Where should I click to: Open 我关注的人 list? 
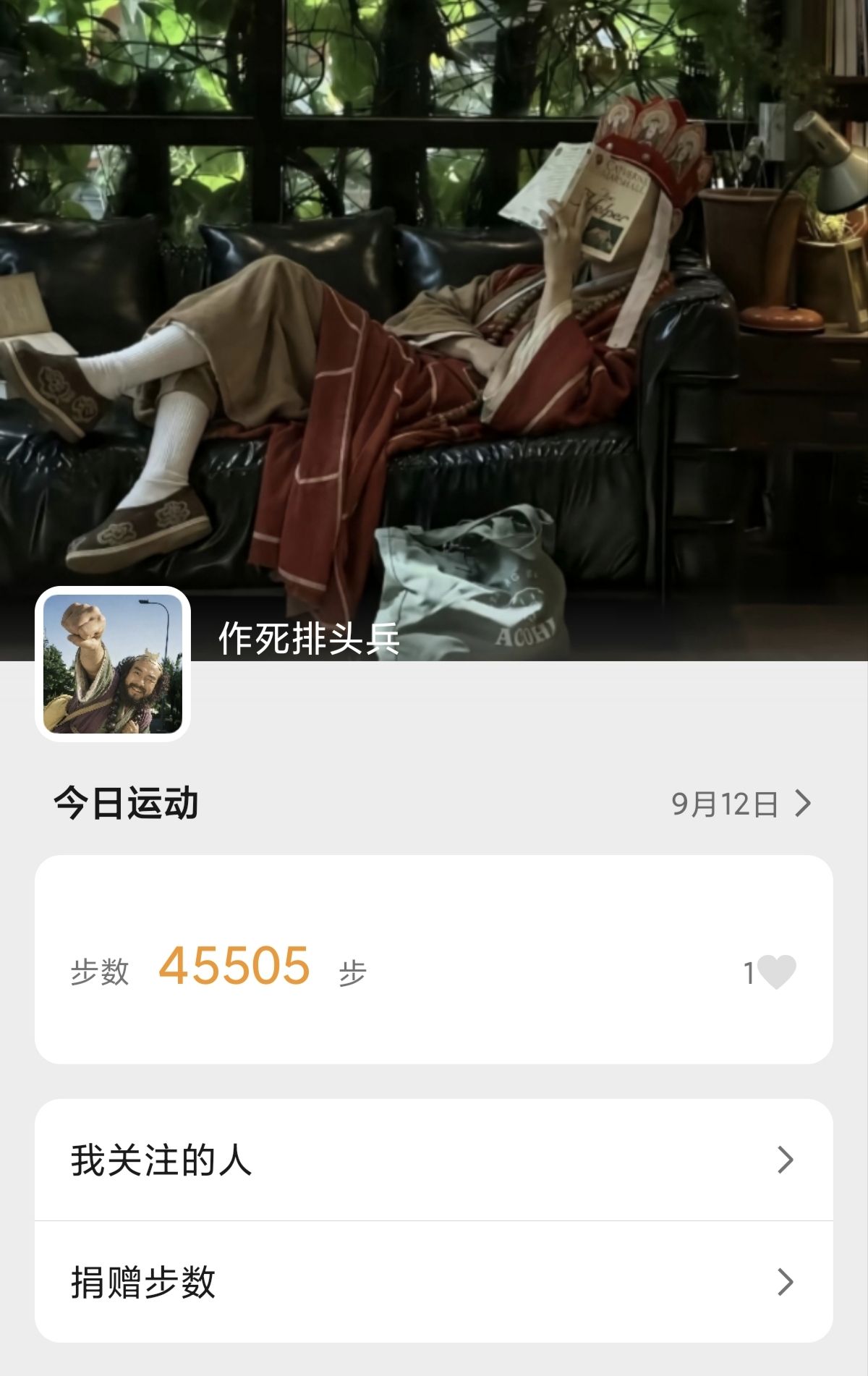point(434,1160)
